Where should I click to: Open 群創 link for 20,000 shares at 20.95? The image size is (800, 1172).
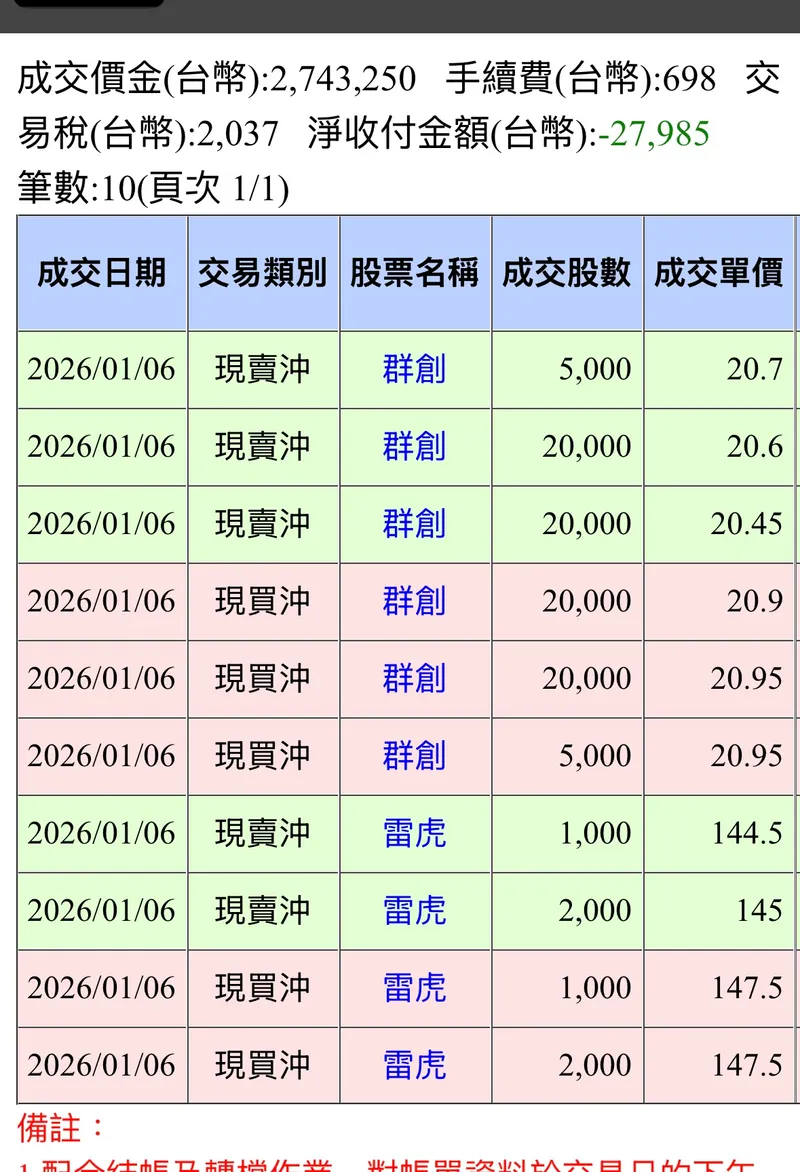point(414,678)
